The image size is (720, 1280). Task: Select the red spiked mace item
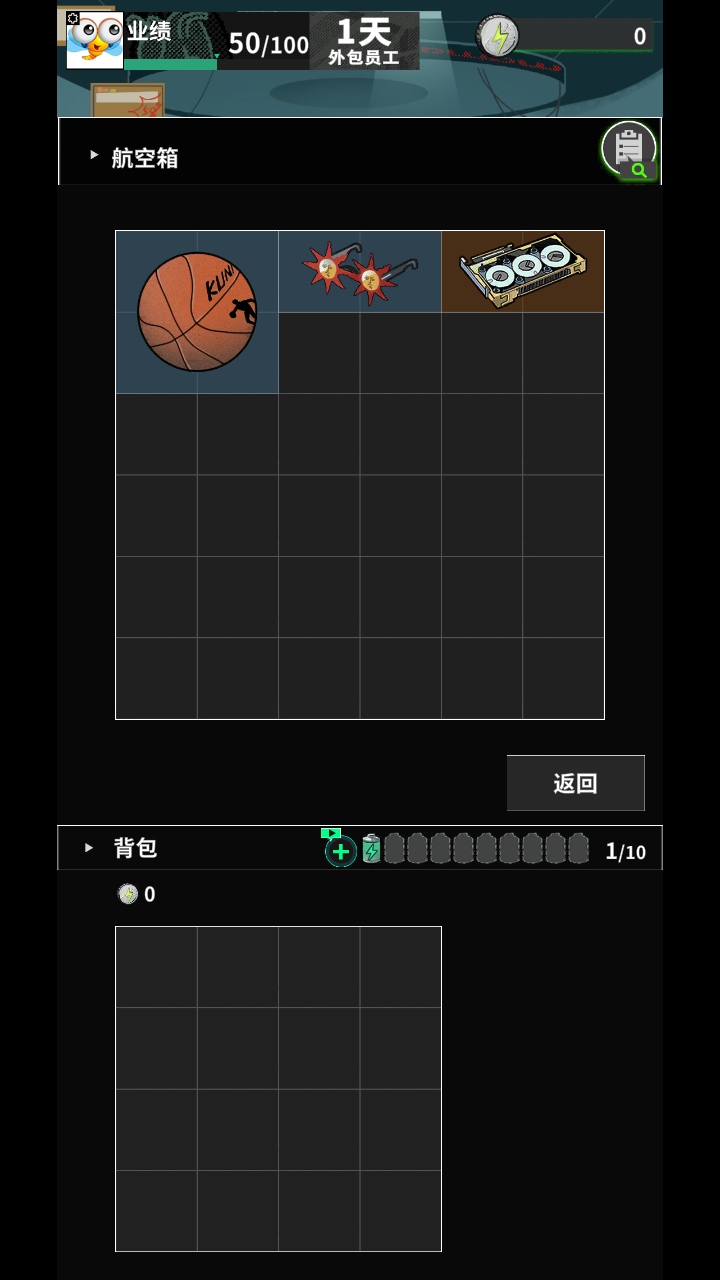click(359, 272)
